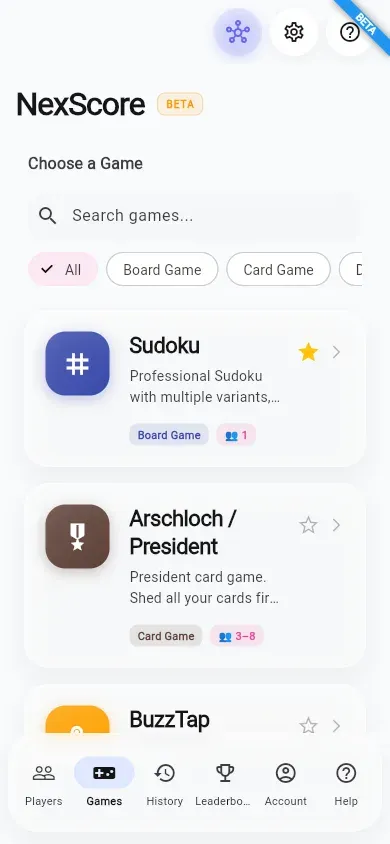This screenshot has height=844, width=390.
Task: Tap the Search games field
Action: 195,216
